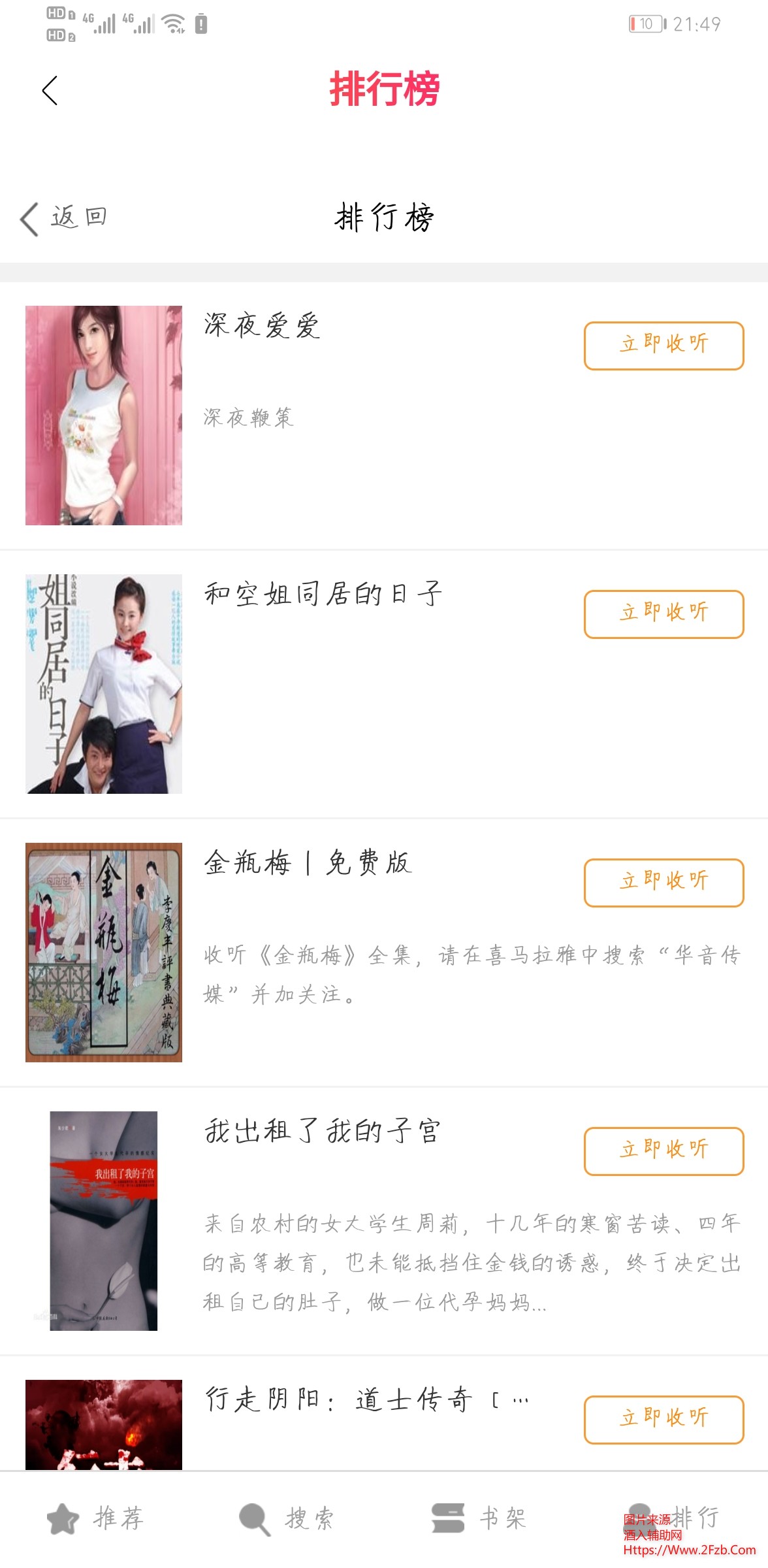Switch to the 推荐 tab
Image resolution: width=768 pixels, height=1568 pixels.
(x=96, y=1518)
